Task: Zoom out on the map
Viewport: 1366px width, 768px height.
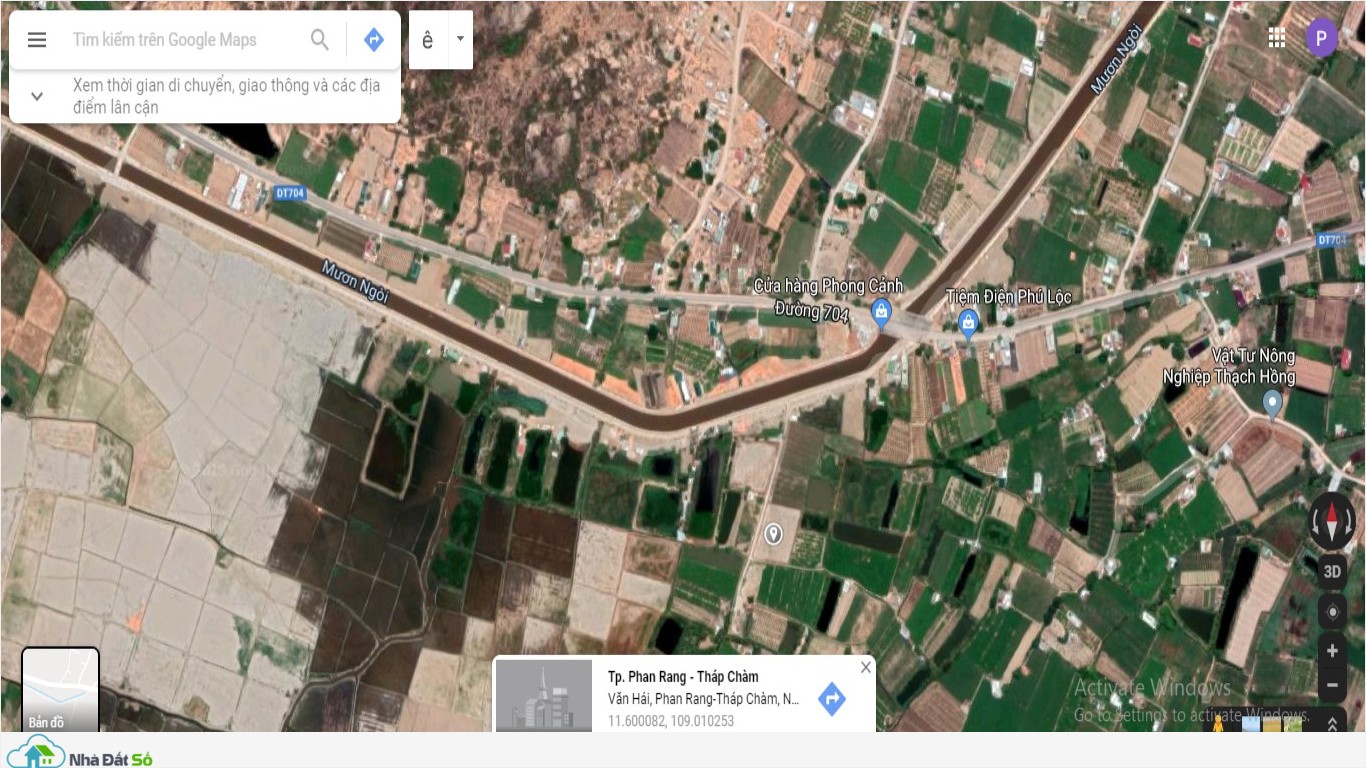Action: (x=1332, y=686)
